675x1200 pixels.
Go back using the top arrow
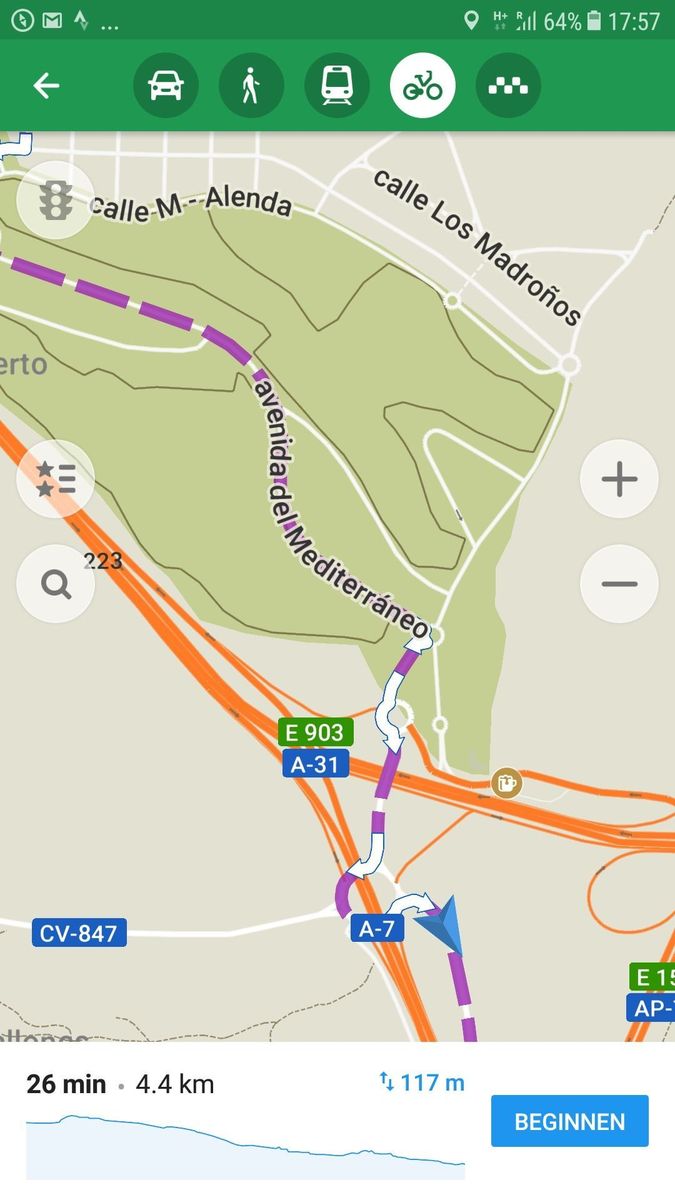click(x=46, y=86)
